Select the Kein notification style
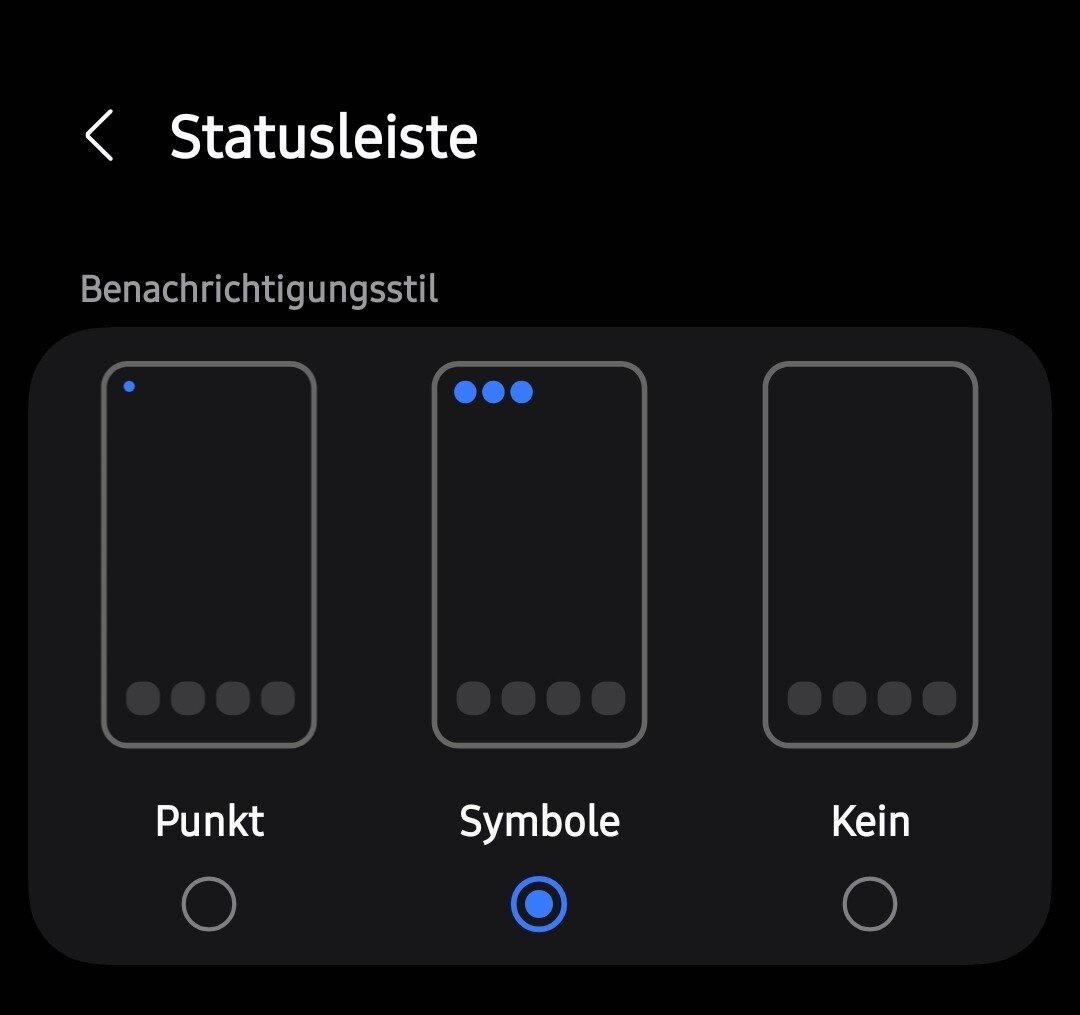Image resolution: width=1080 pixels, height=1015 pixels. tap(869, 903)
